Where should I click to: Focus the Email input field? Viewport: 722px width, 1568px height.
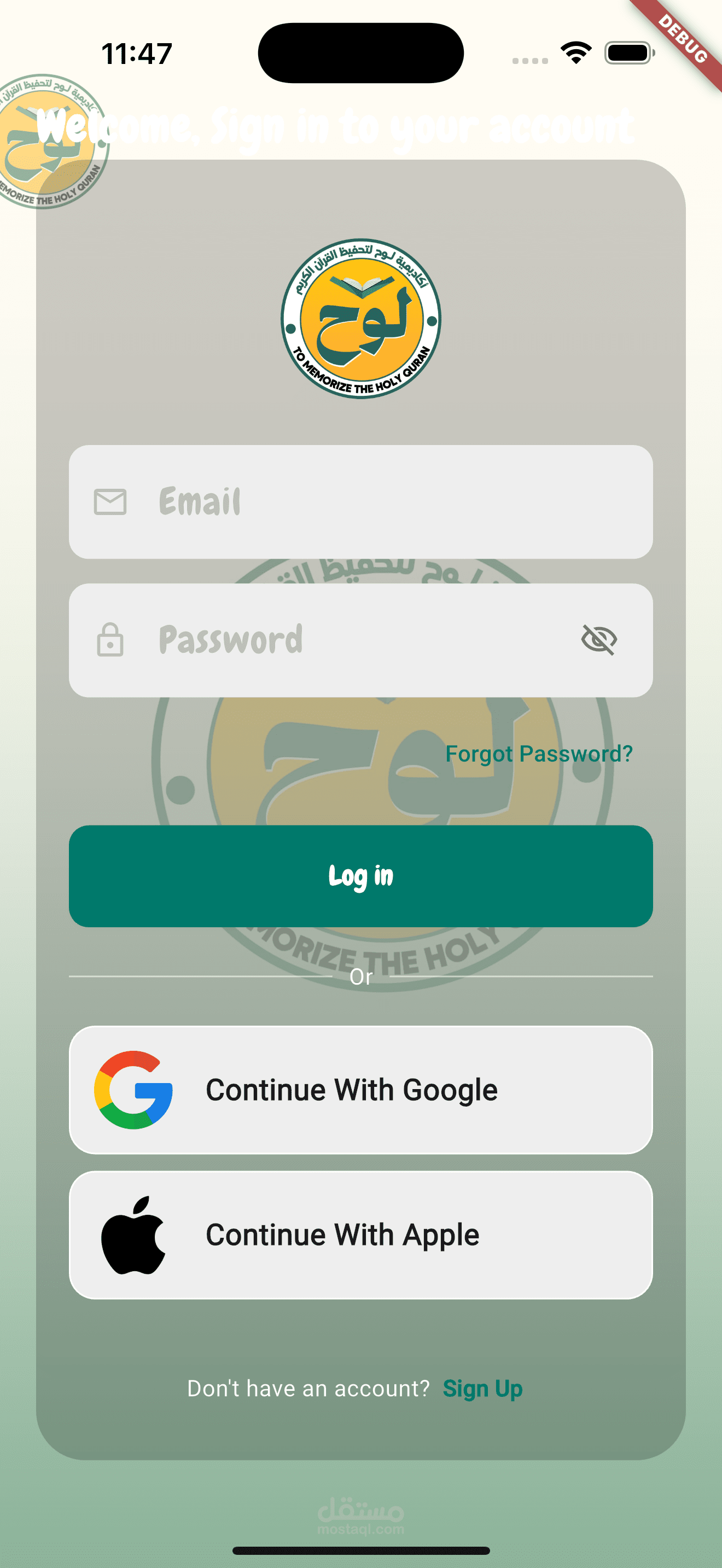pos(360,501)
